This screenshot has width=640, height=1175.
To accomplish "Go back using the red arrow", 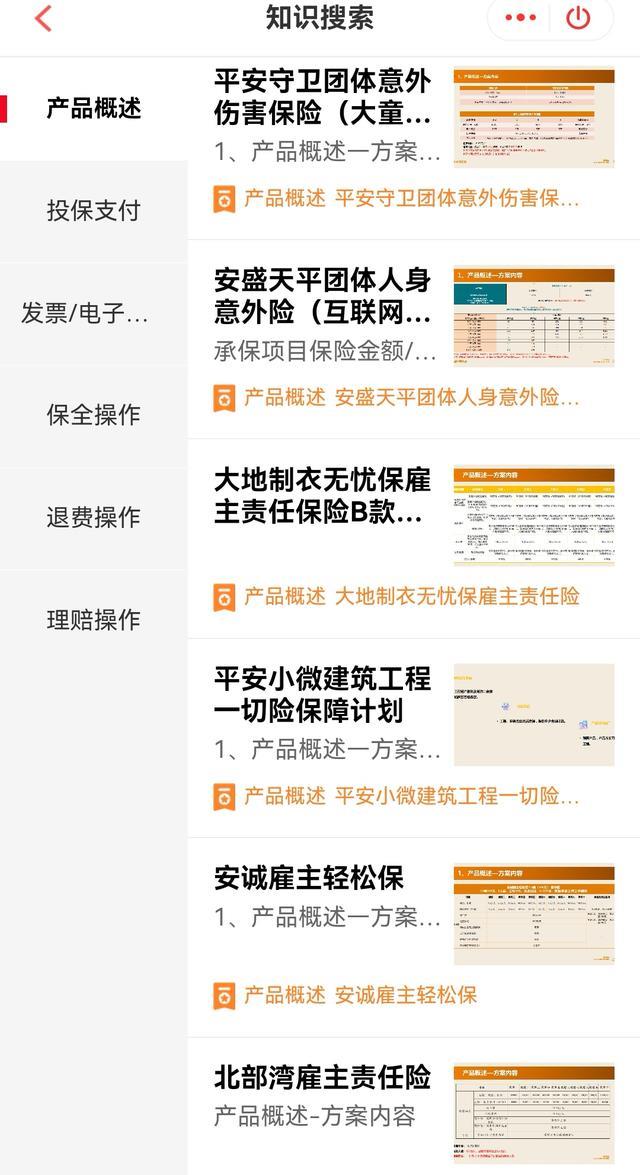I will tap(43, 18).
